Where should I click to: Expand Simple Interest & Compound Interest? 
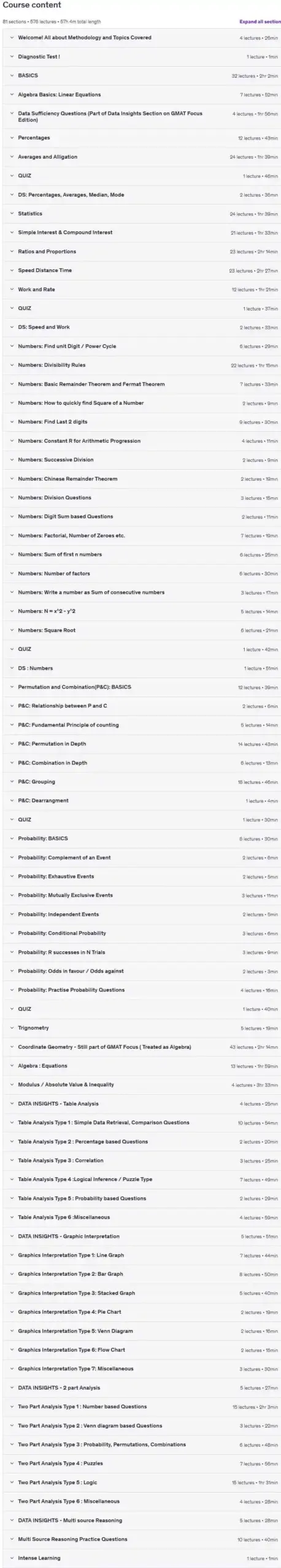tap(142, 233)
